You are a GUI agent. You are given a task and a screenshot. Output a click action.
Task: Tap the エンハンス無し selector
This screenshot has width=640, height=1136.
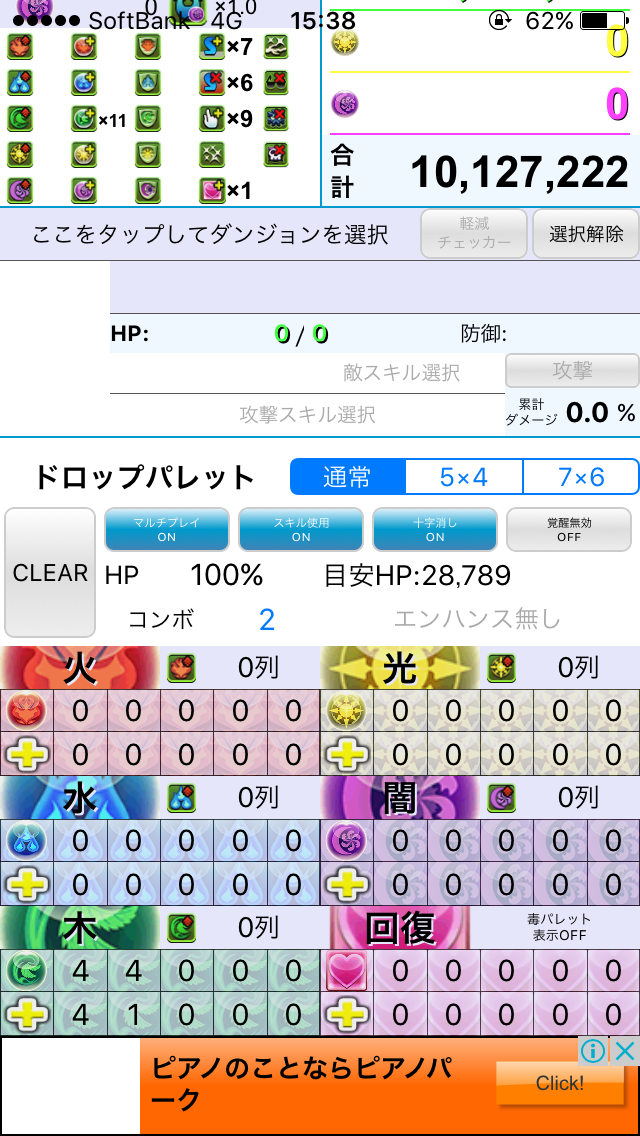[477, 619]
